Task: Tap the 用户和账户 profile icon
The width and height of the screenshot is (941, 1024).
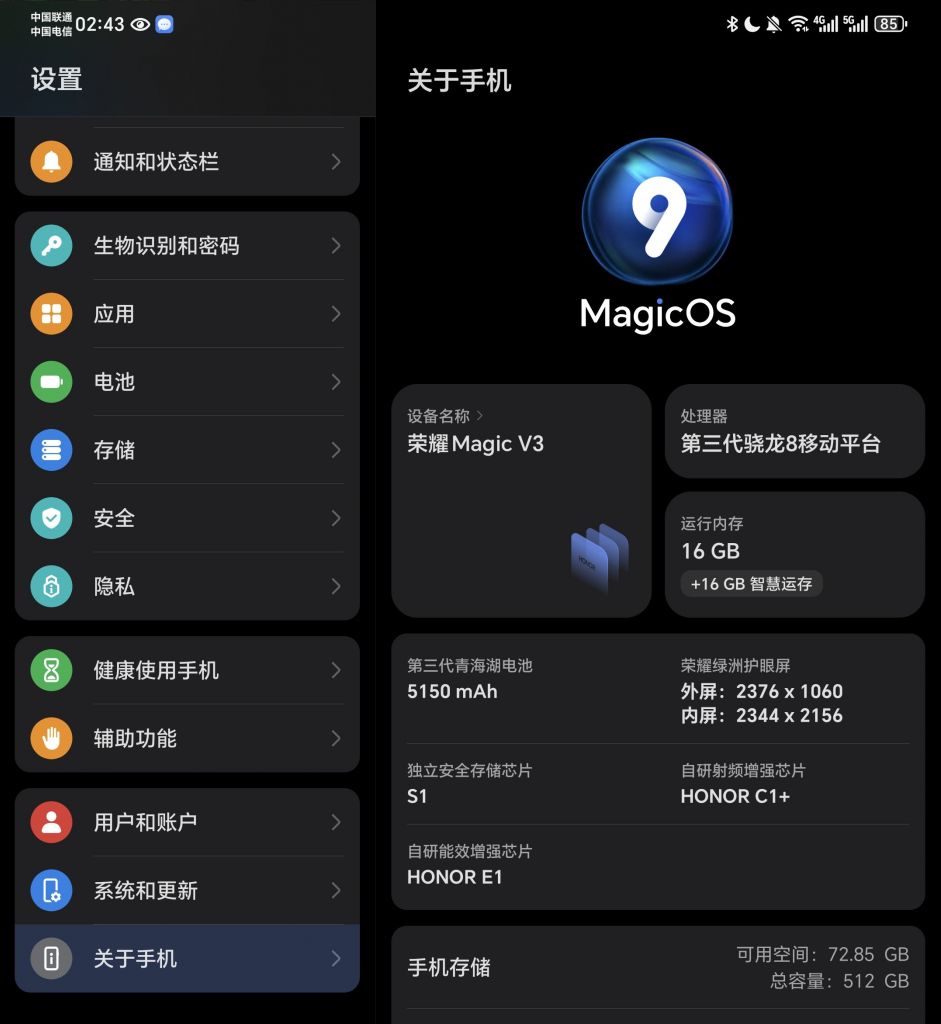Action: 51,822
